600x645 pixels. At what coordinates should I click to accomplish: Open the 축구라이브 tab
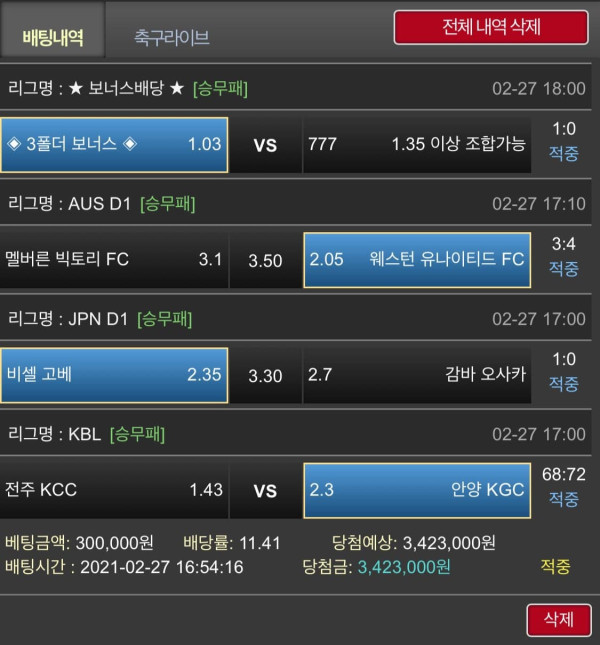coord(171,38)
